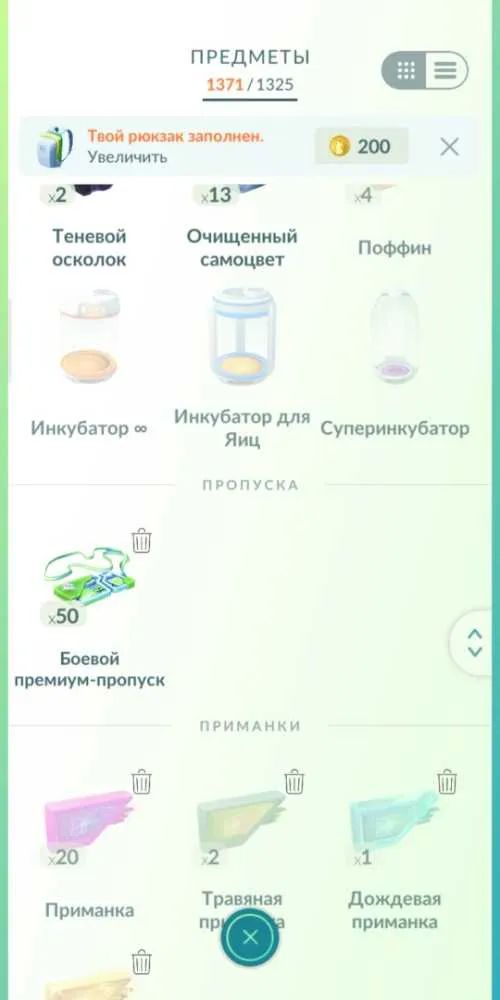Screen dimensions: 500x1000
Task: Delete Боевой премиум-пропуск with trash icon
Action: (142, 541)
